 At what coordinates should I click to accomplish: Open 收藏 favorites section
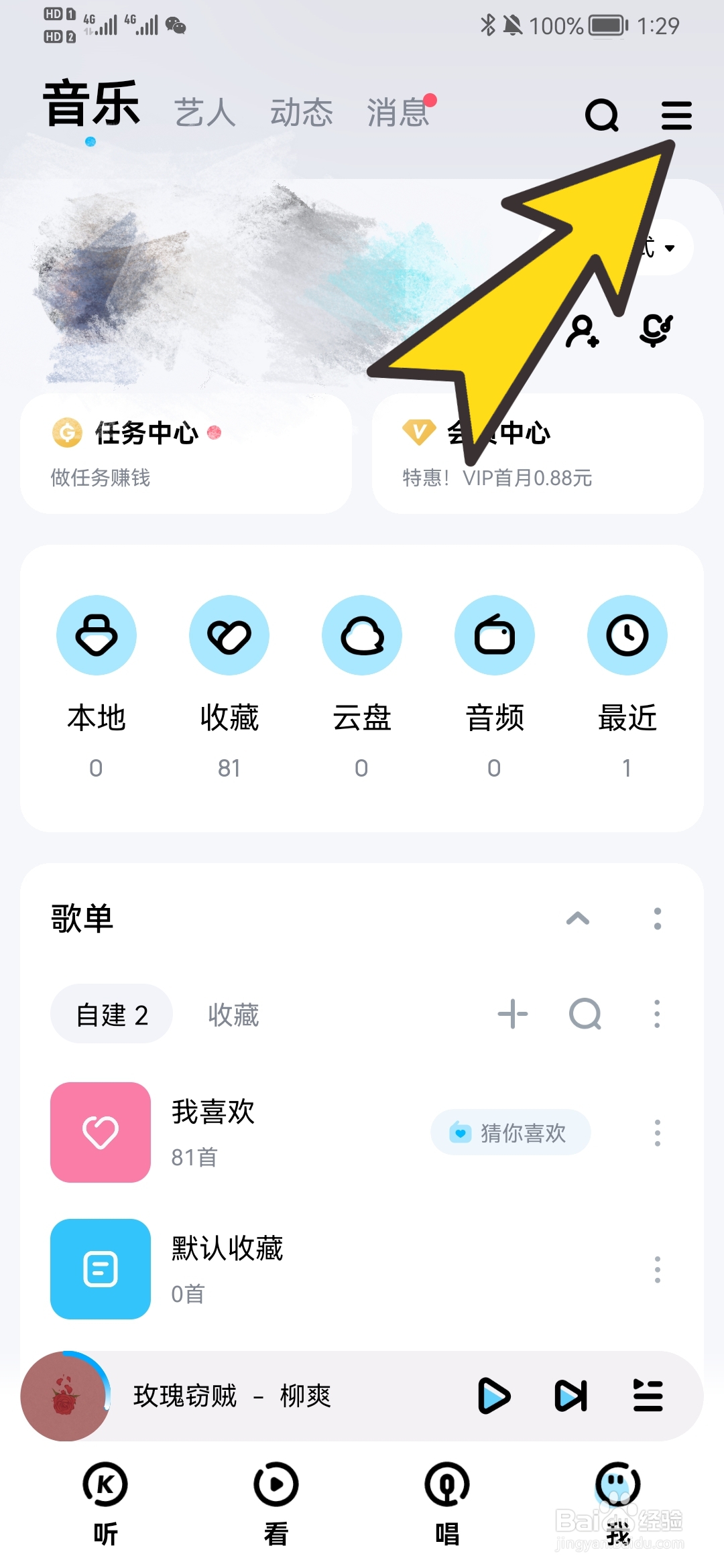tap(229, 635)
